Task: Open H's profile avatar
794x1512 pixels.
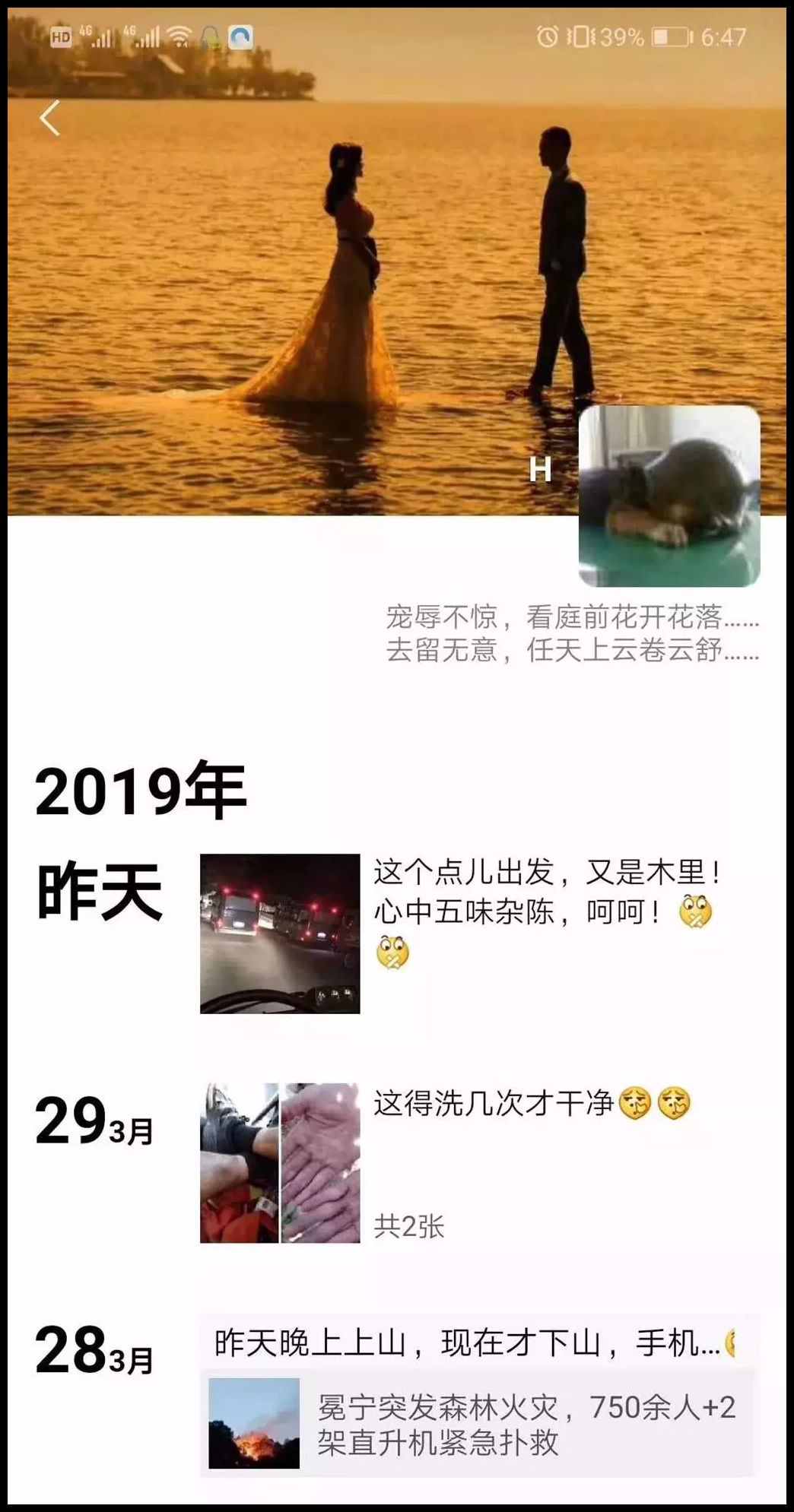Action: click(x=669, y=496)
